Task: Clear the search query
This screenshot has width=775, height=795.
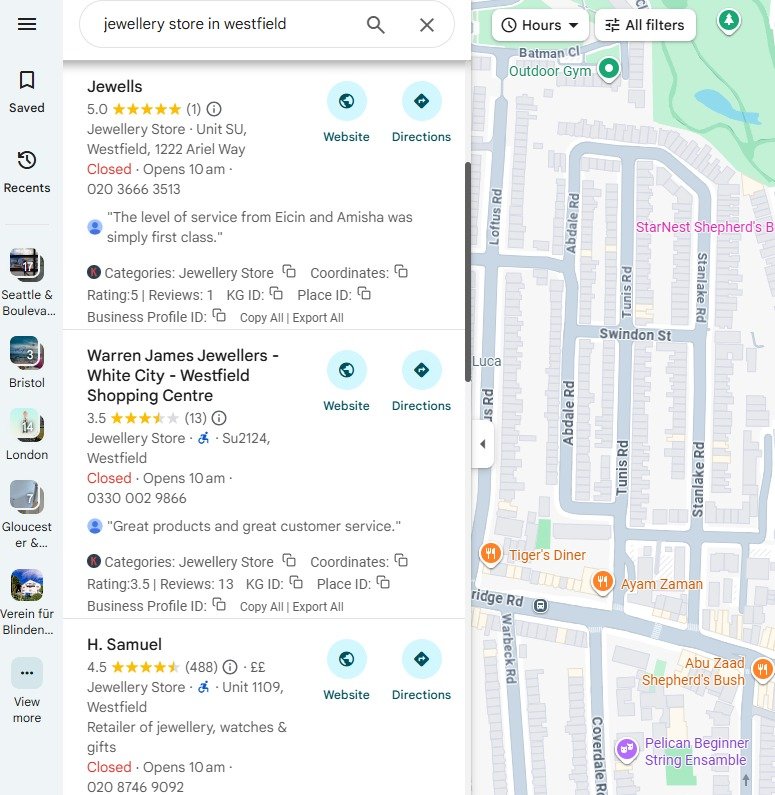Action: 427,25
